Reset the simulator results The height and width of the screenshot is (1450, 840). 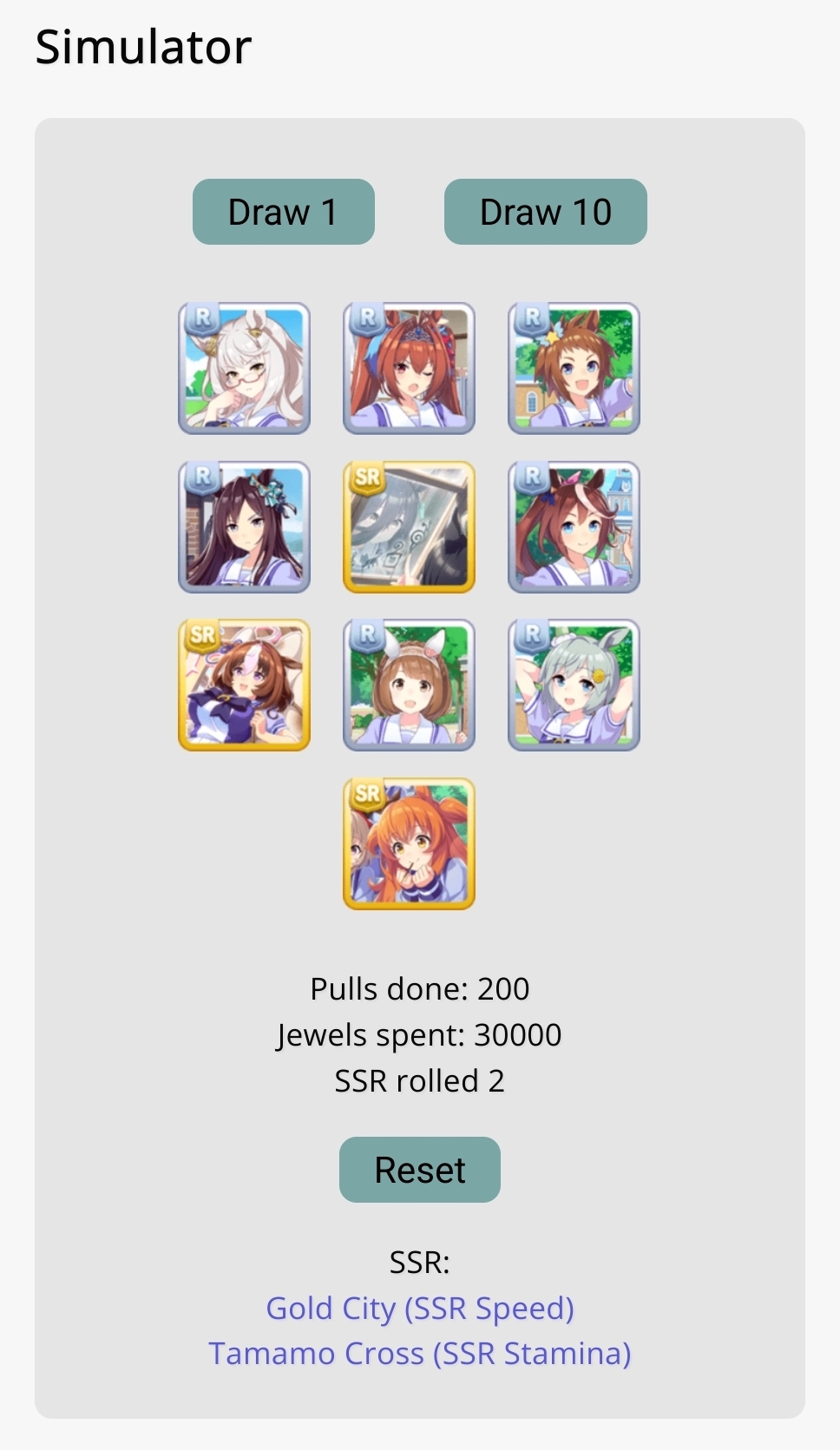[x=420, y=1170]
